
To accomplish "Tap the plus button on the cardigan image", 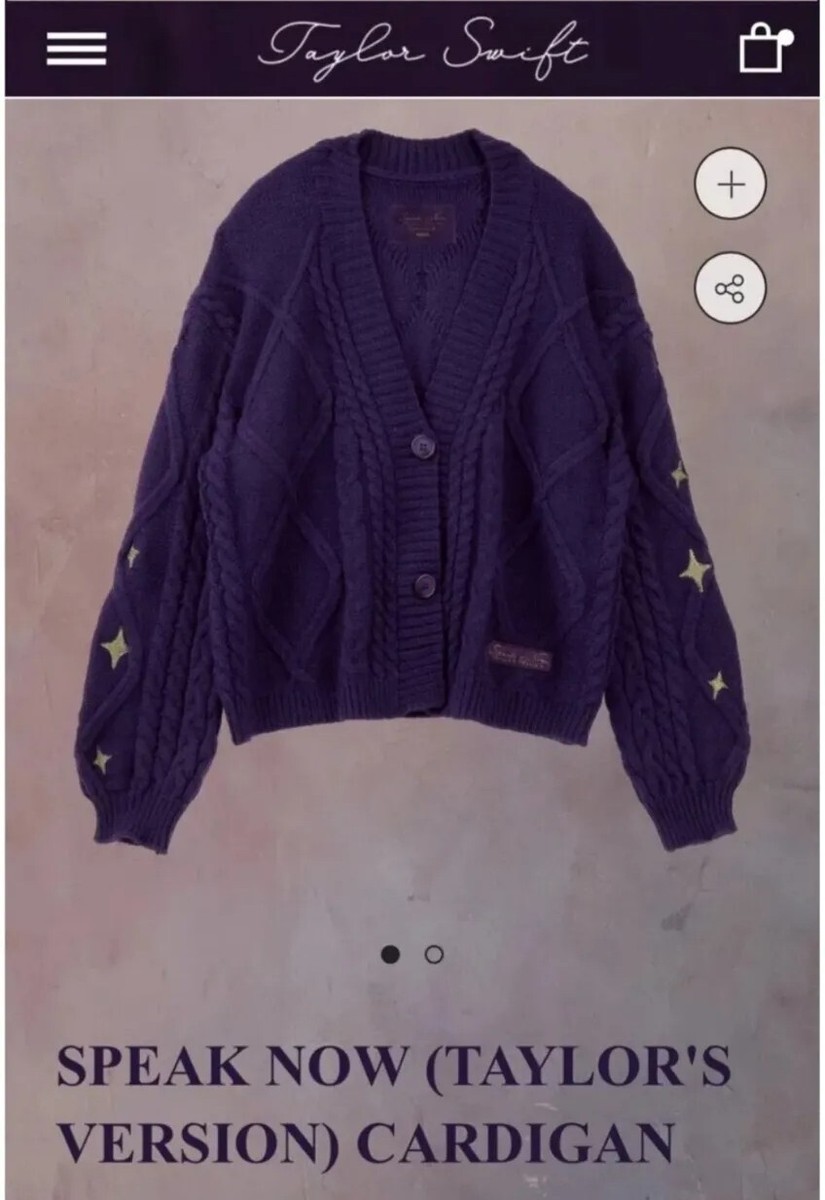I will [x=731, y=185].
